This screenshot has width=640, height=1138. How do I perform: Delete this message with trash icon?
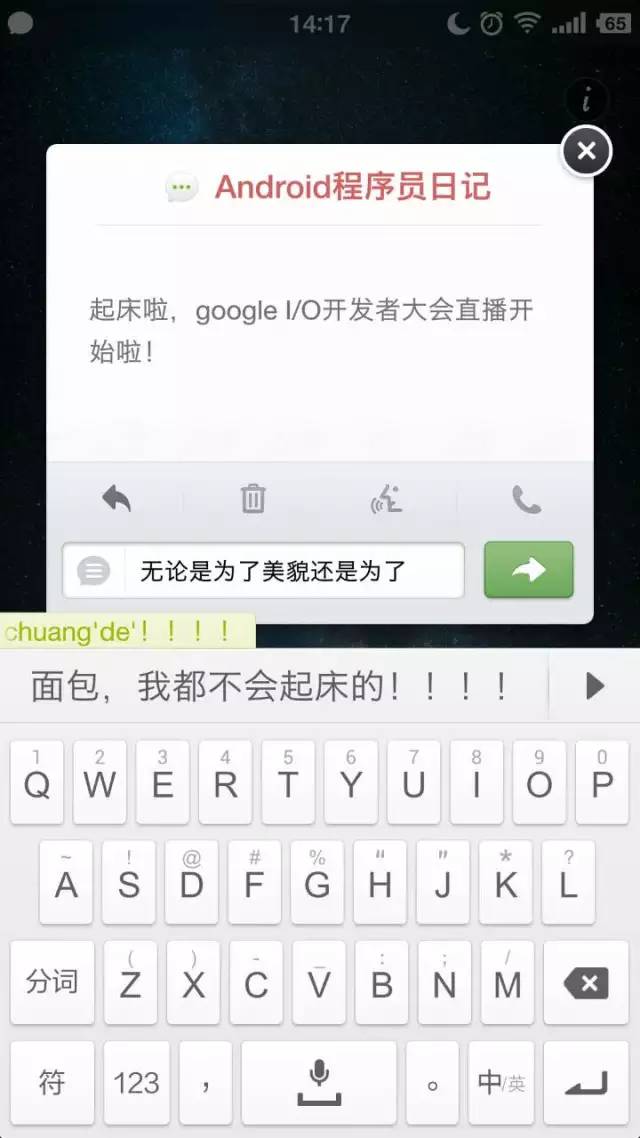click(x=253, y=499)
